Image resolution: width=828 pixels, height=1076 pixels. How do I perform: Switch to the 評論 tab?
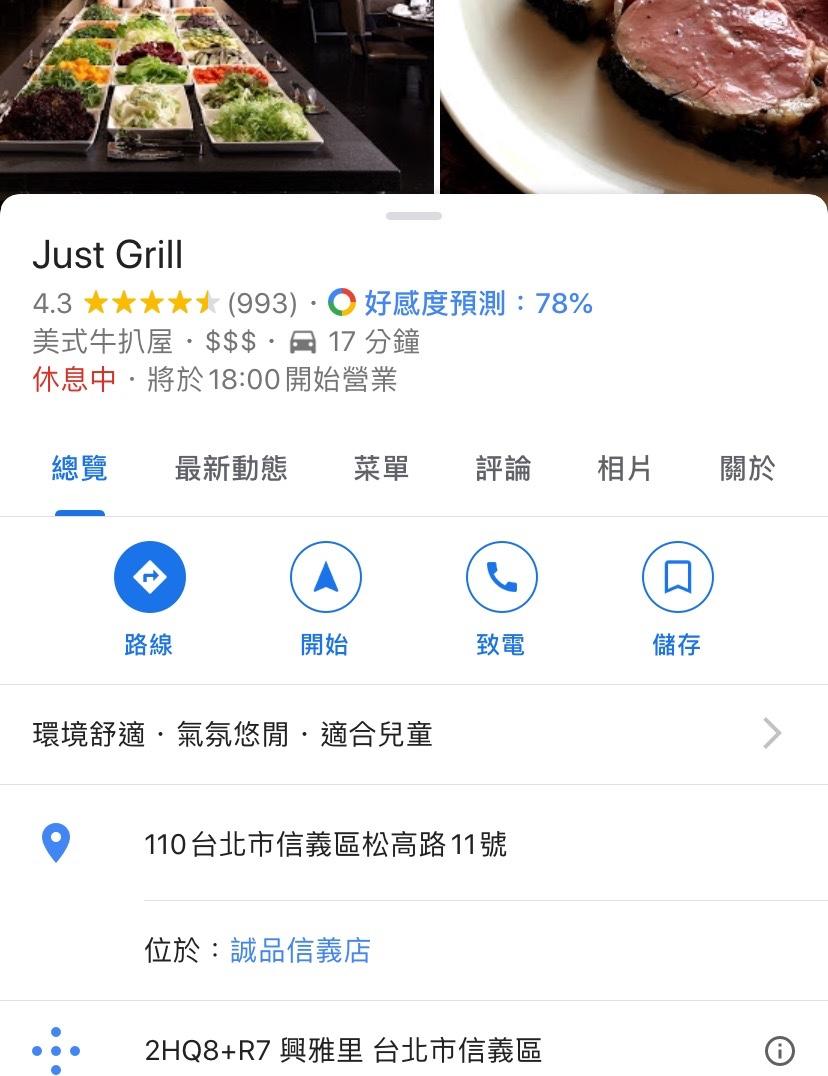[x=503, y=468]
